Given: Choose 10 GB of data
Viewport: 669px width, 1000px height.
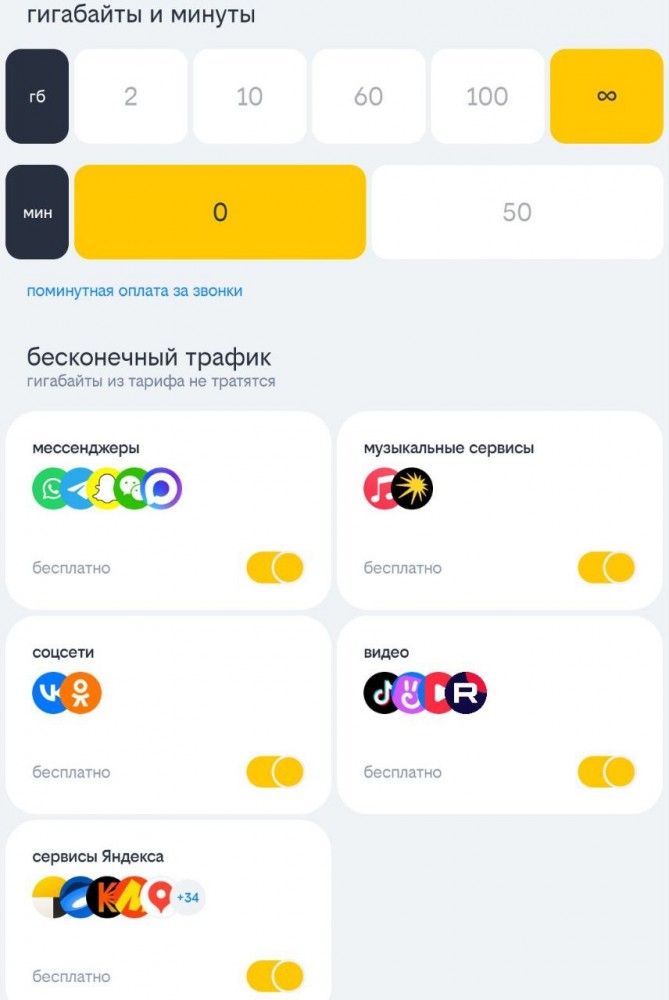Looking at the screenshot, I should (249, 96).
